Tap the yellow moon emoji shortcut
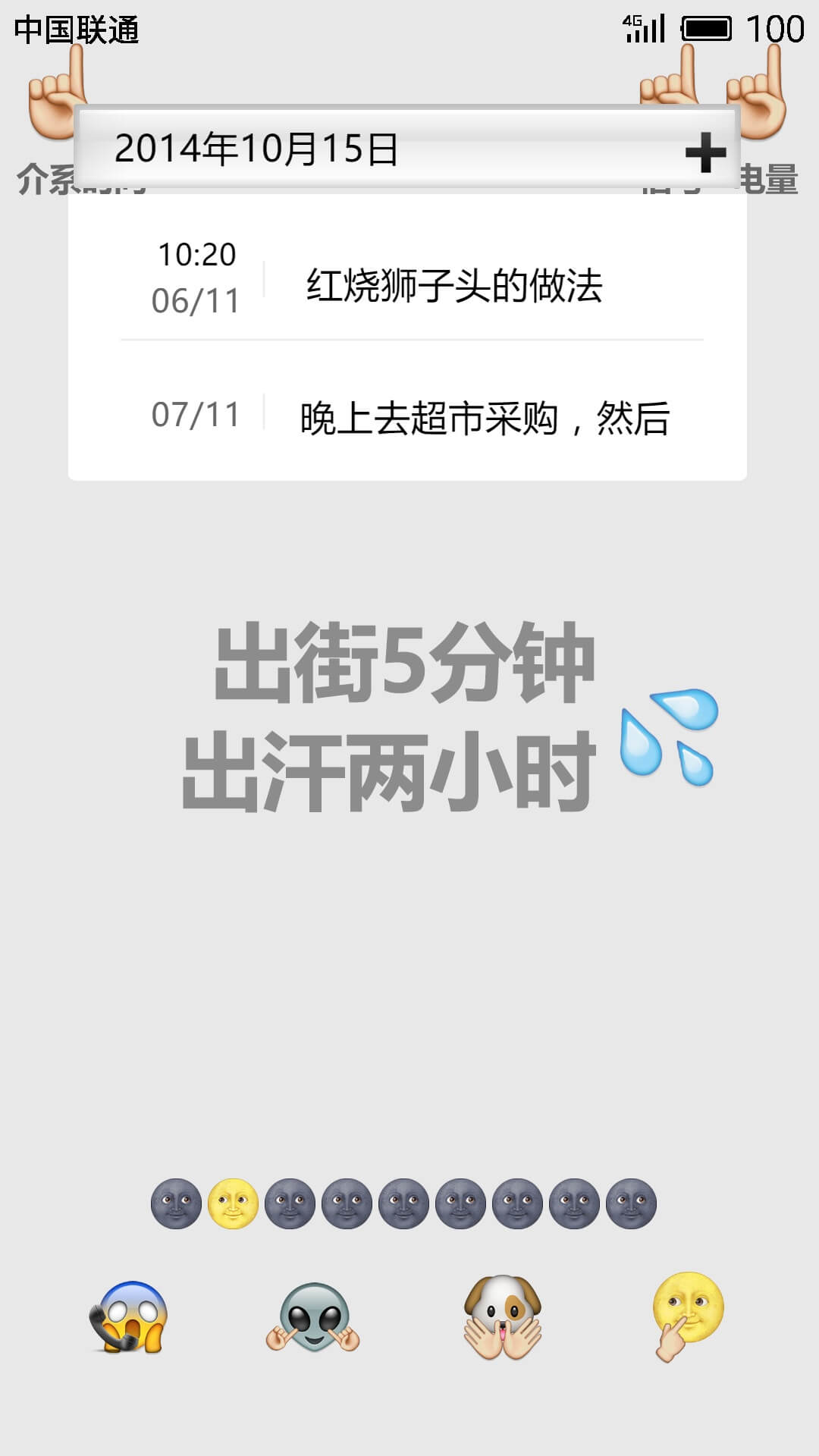 686,1315
